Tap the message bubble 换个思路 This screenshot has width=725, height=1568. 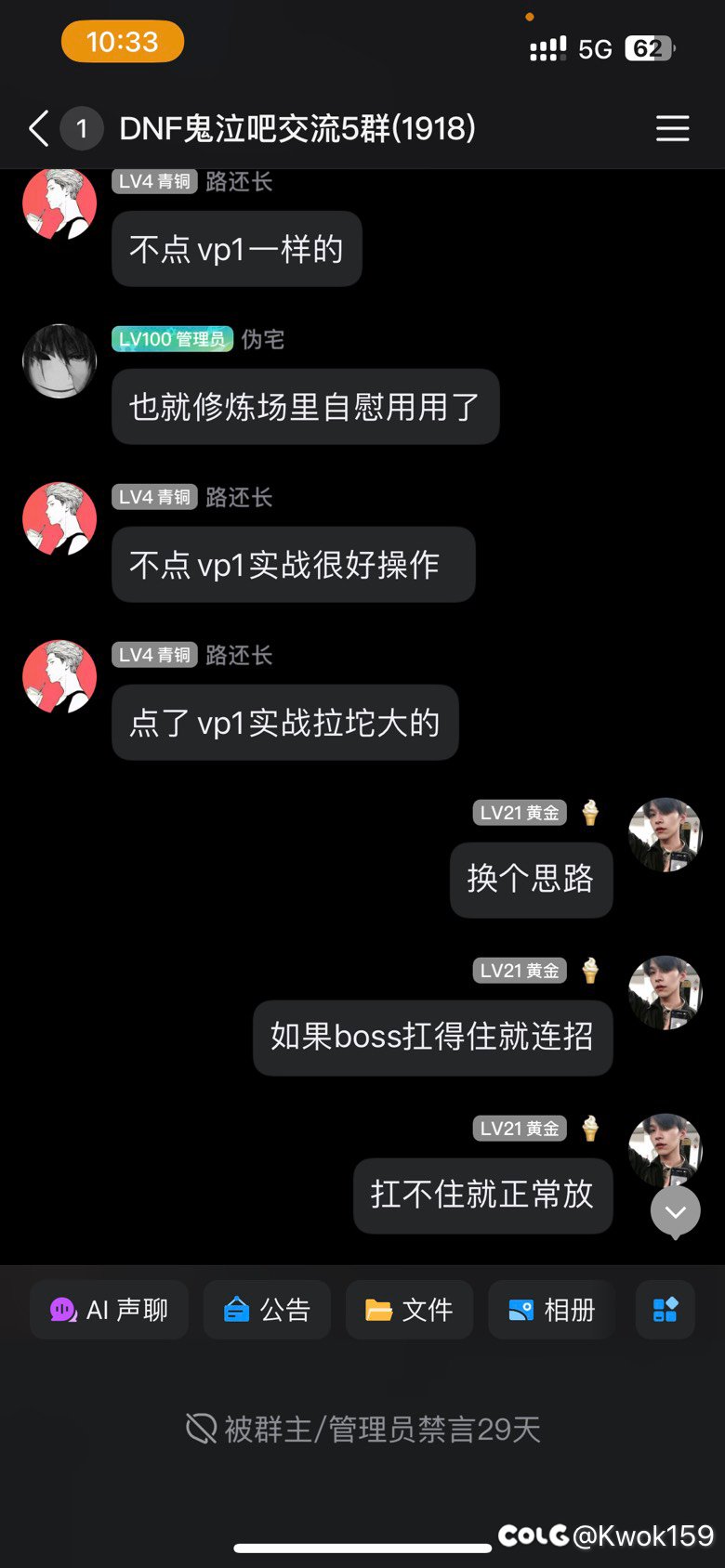pyautogui.click(x=531, y=880)
